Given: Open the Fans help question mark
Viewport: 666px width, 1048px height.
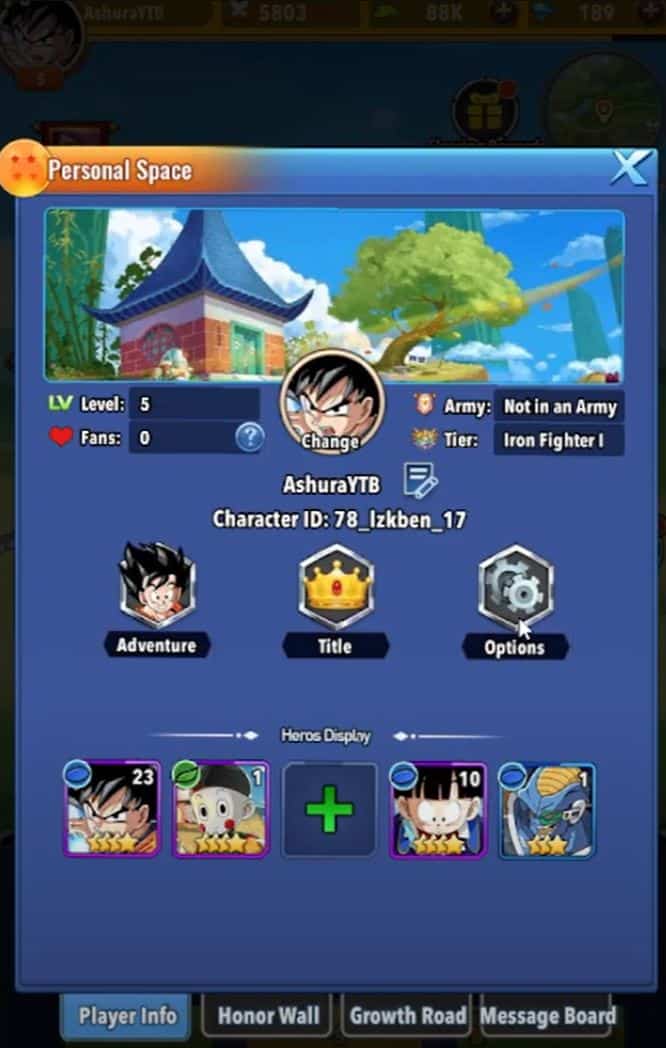Looking at the screenshot, I should pos(249,437).
